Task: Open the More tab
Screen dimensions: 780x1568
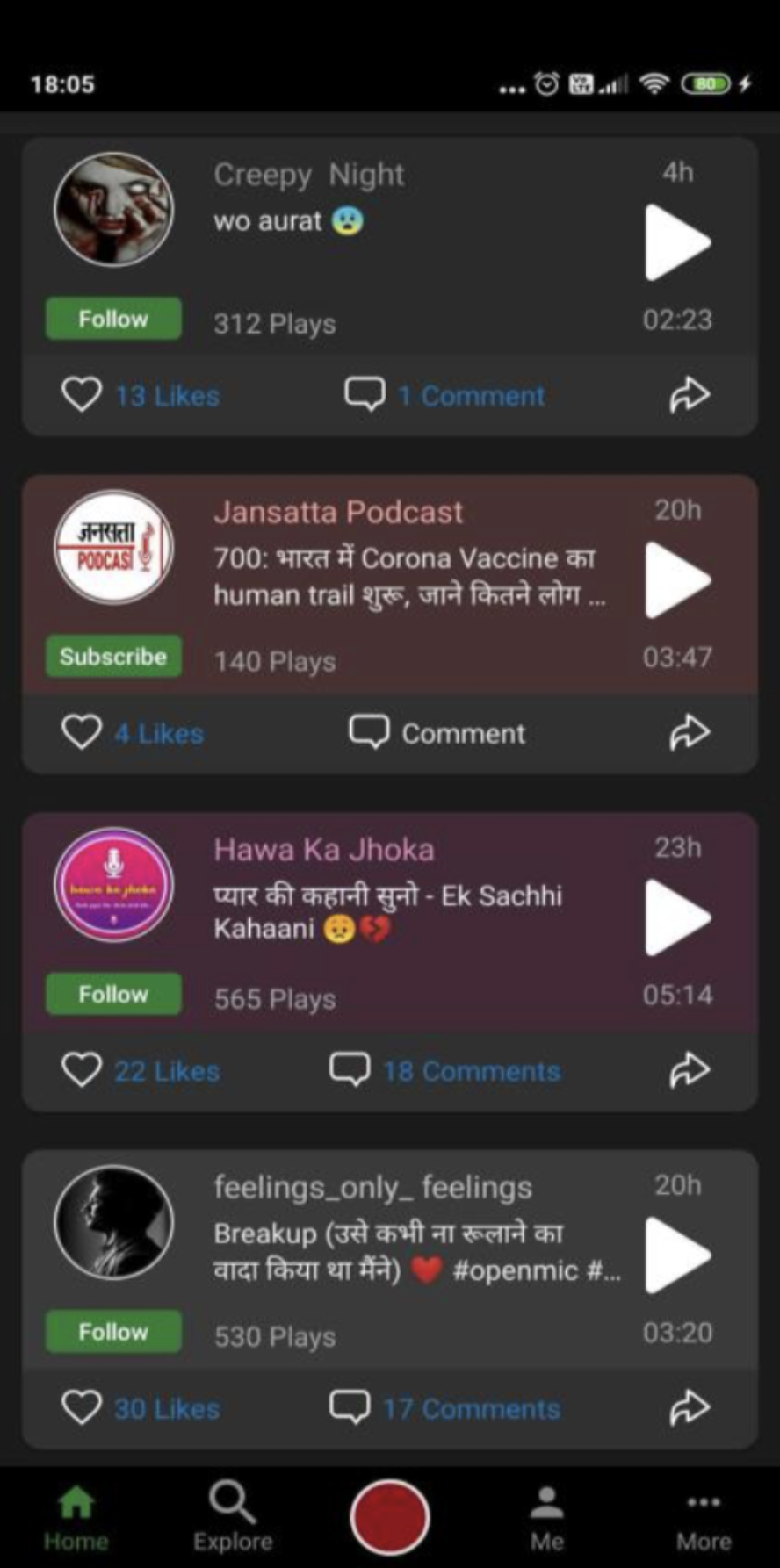Action: coord(704,1517)
